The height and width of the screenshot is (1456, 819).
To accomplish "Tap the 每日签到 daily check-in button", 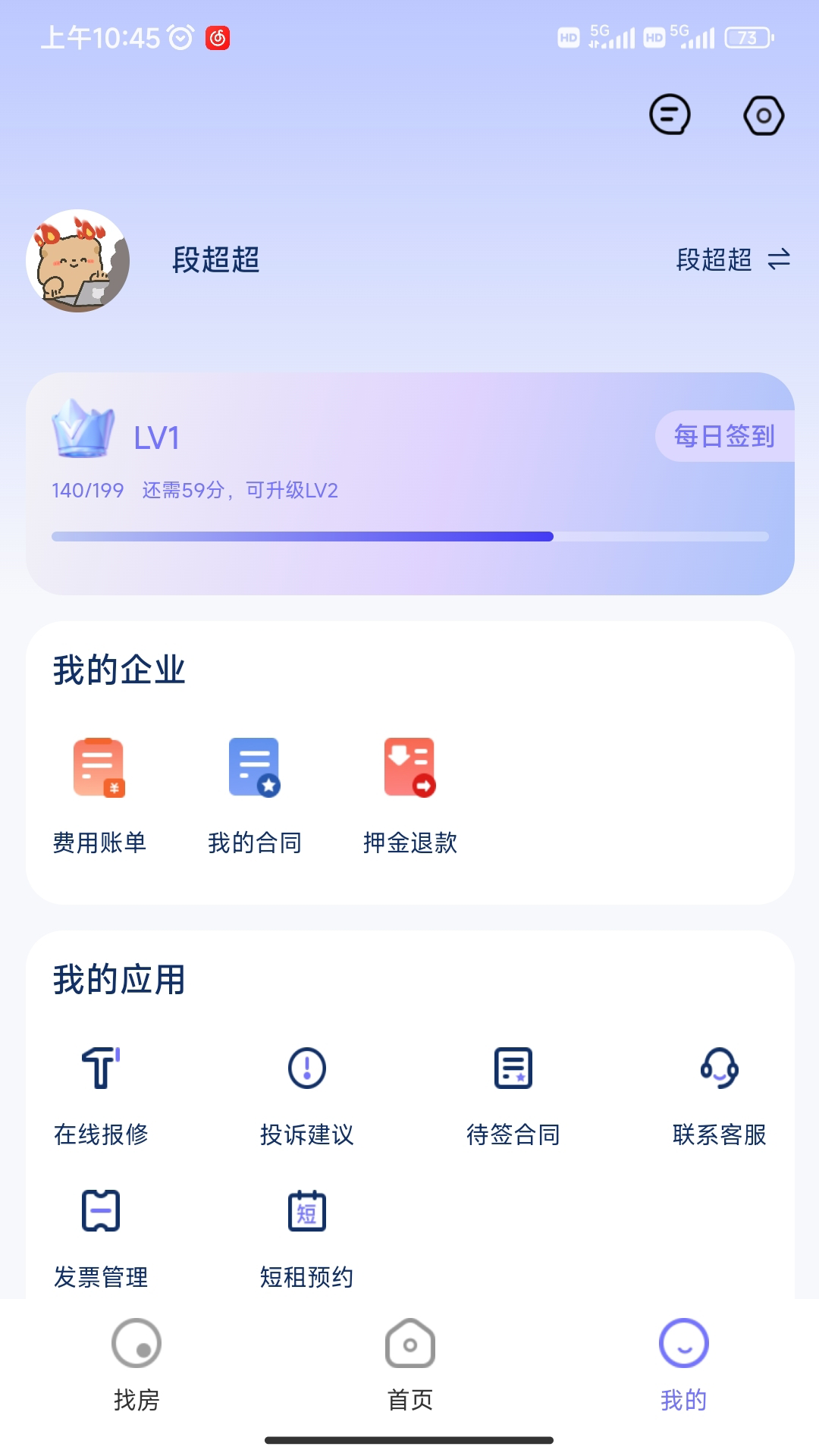I will (723, 435).
